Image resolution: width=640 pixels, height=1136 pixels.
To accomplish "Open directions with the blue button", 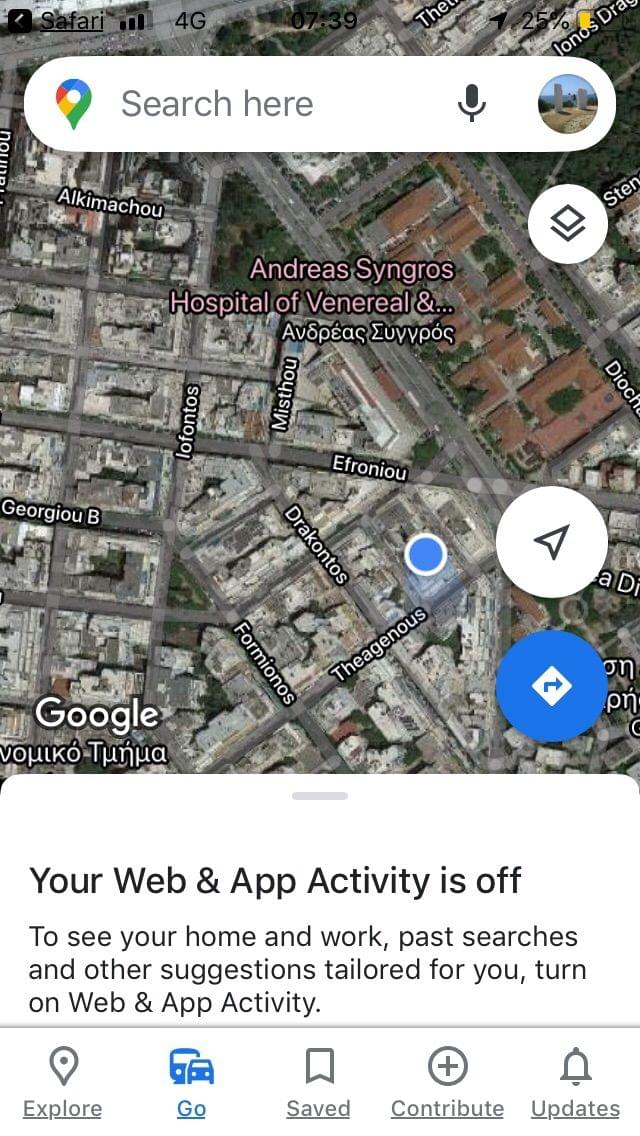I will (x=551, y=686).
